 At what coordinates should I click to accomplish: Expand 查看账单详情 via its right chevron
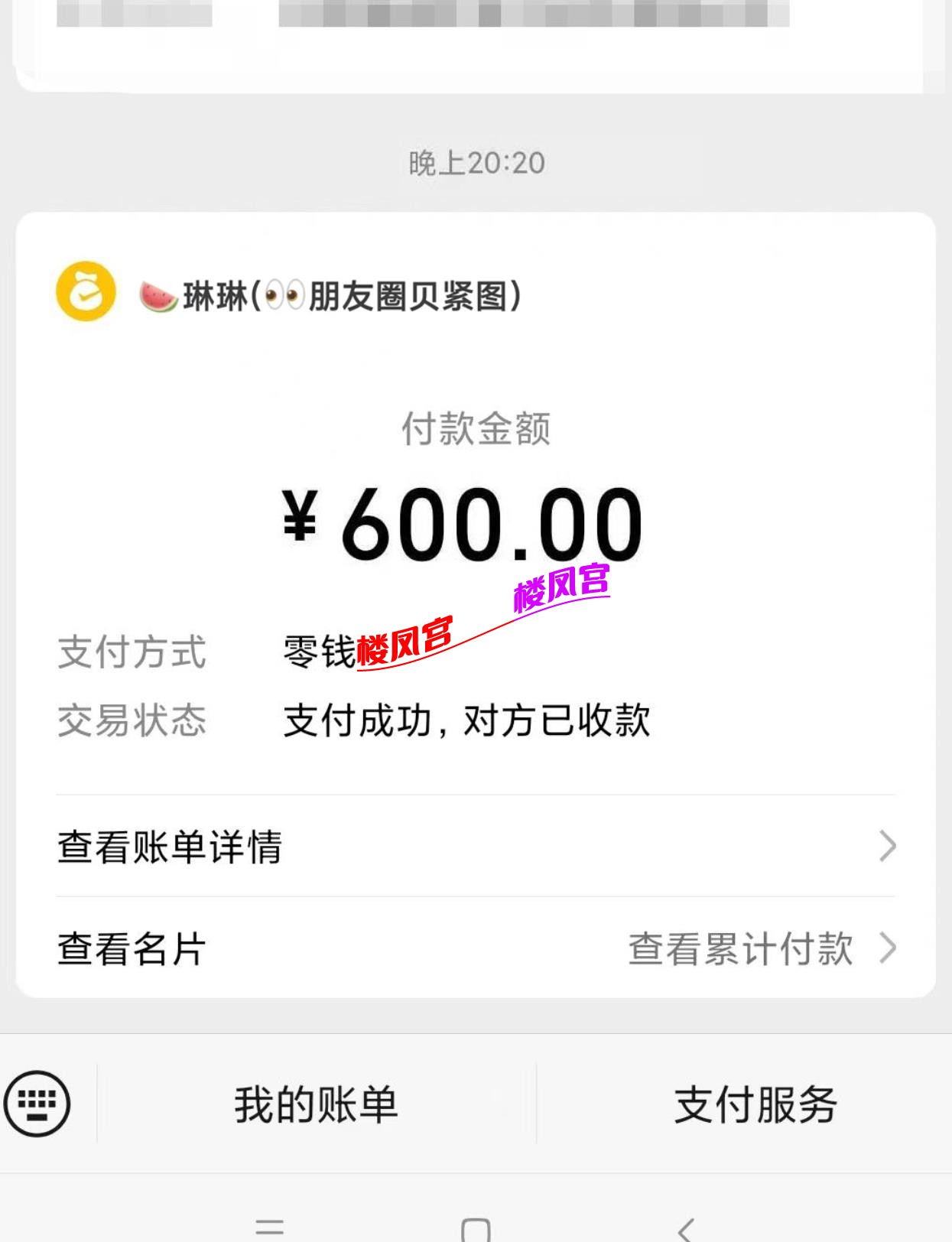pyautogui.click(x=887, y=845)
